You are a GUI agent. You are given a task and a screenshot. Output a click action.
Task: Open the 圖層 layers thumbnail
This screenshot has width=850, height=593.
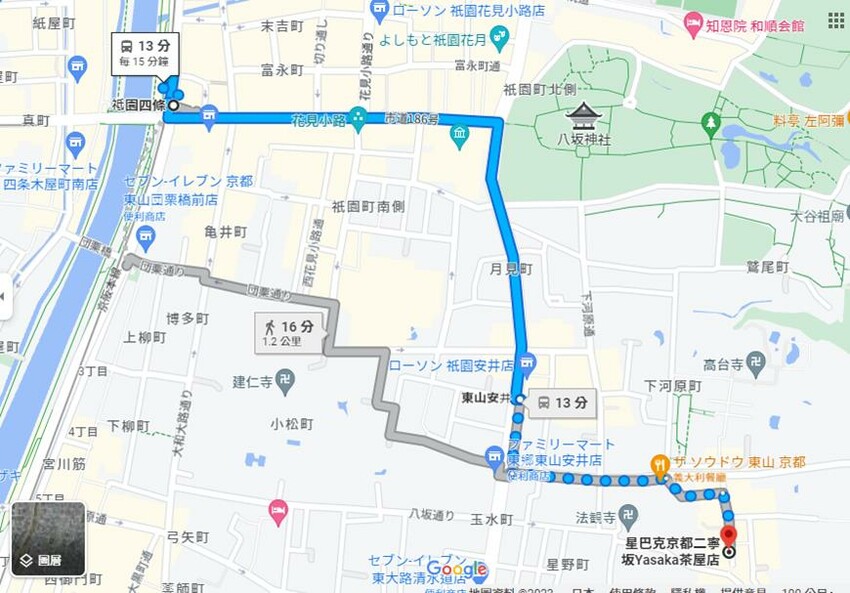click(x=48, y=538)
